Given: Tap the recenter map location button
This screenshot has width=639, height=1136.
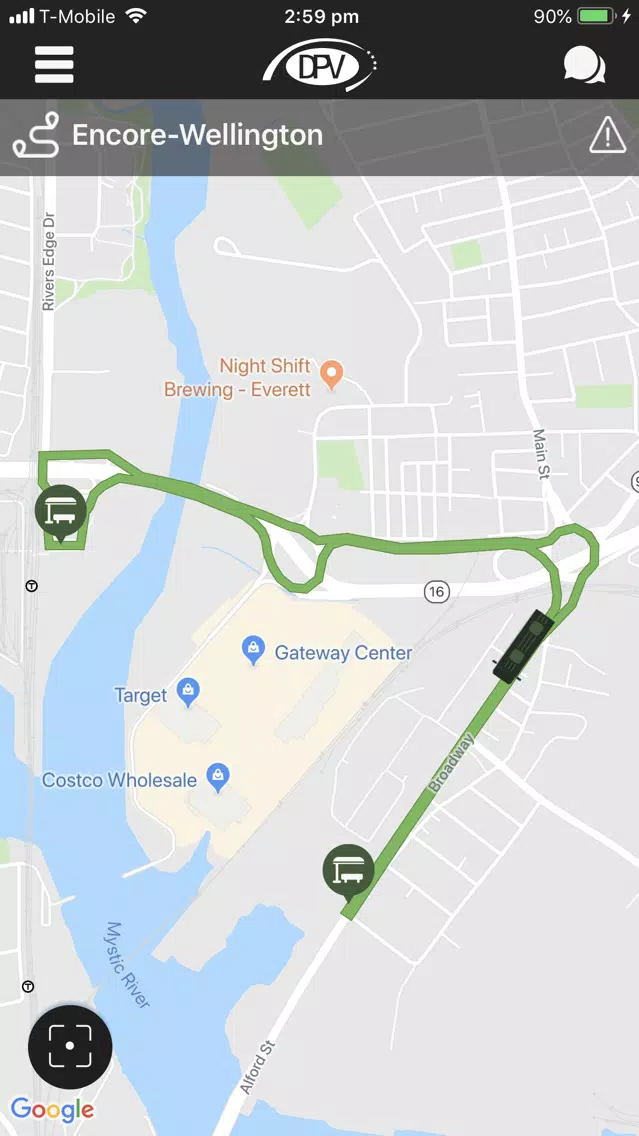Looking at the screenshot, I should click(70, 1046).
